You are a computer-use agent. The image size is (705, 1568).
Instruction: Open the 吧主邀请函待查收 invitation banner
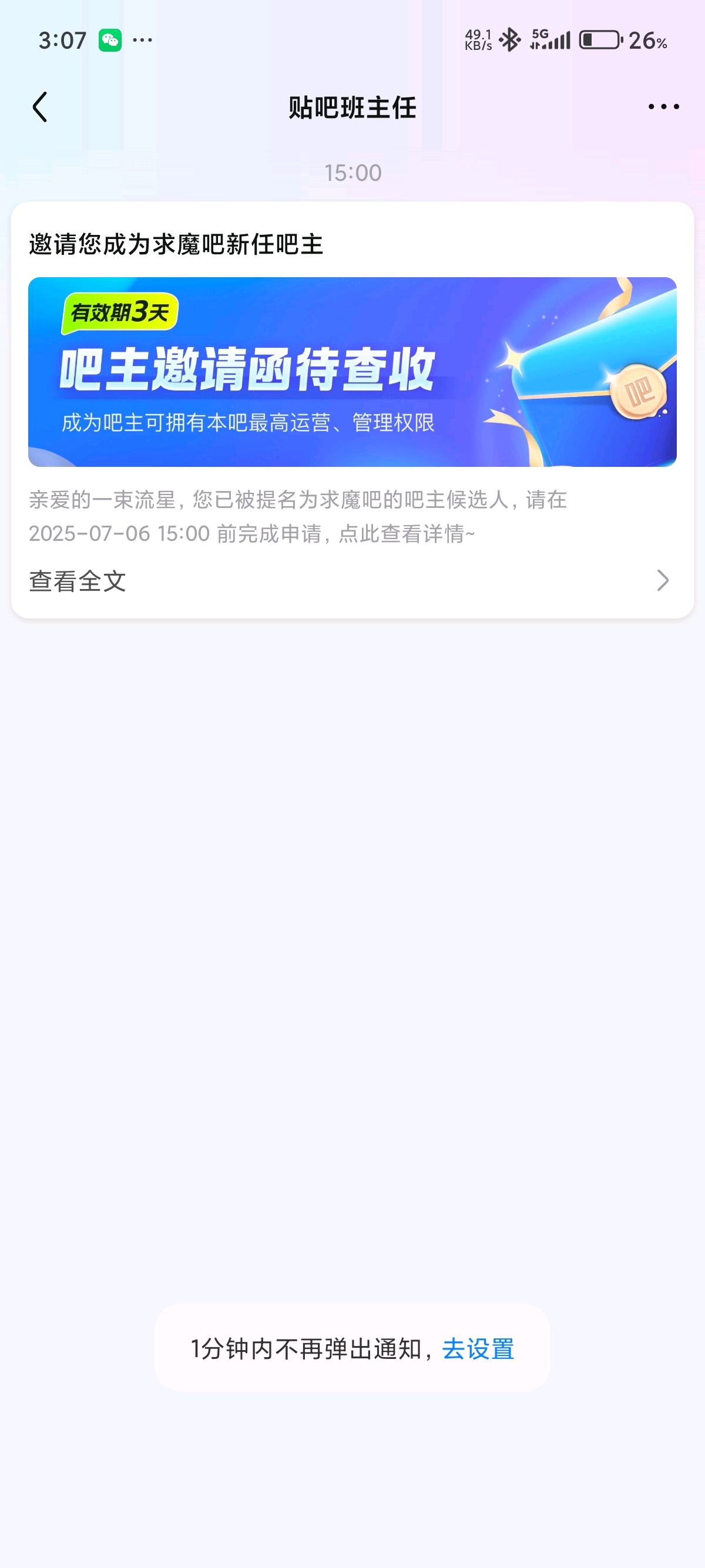coord(352,372)
